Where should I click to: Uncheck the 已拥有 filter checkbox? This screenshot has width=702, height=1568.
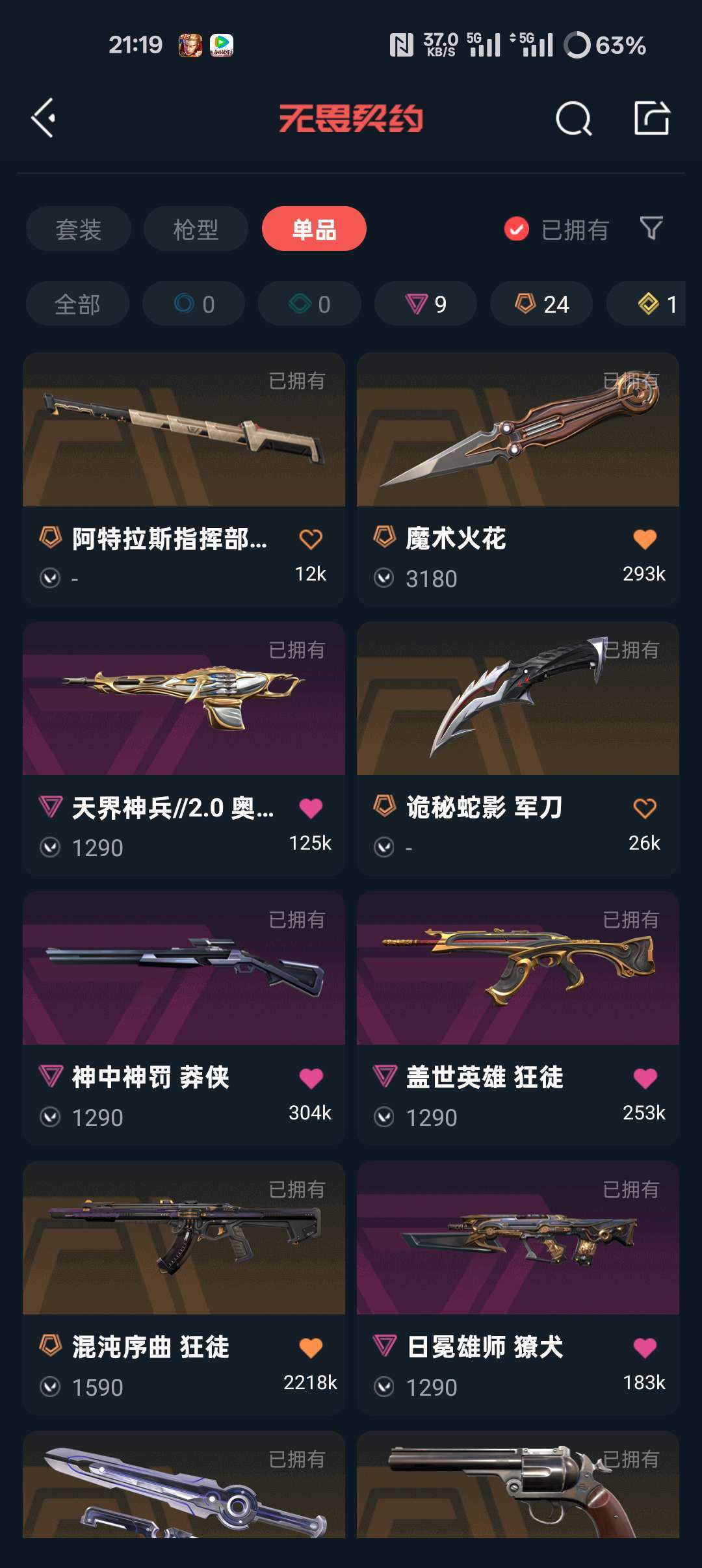pos(517,229)
